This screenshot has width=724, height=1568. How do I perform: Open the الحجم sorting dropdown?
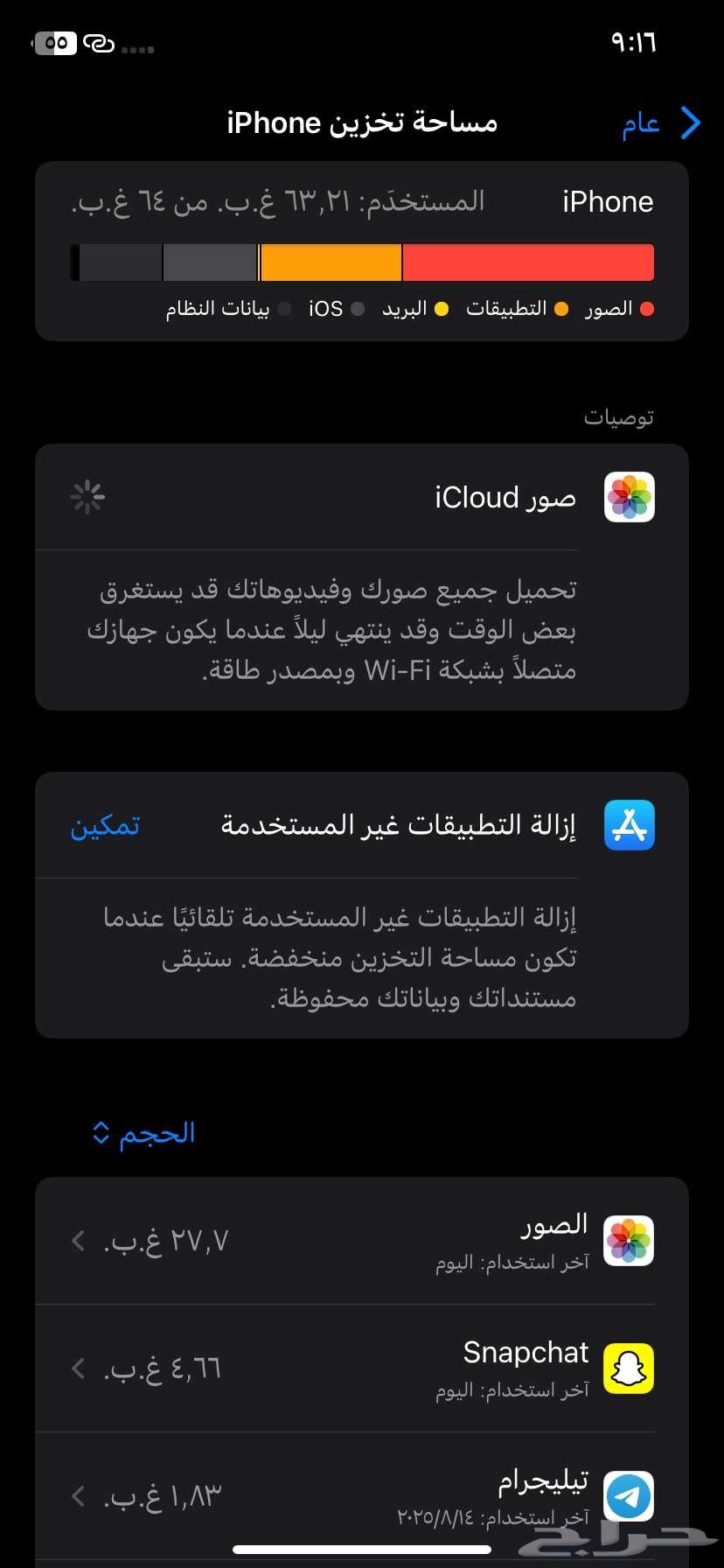tap(143, 1132)
